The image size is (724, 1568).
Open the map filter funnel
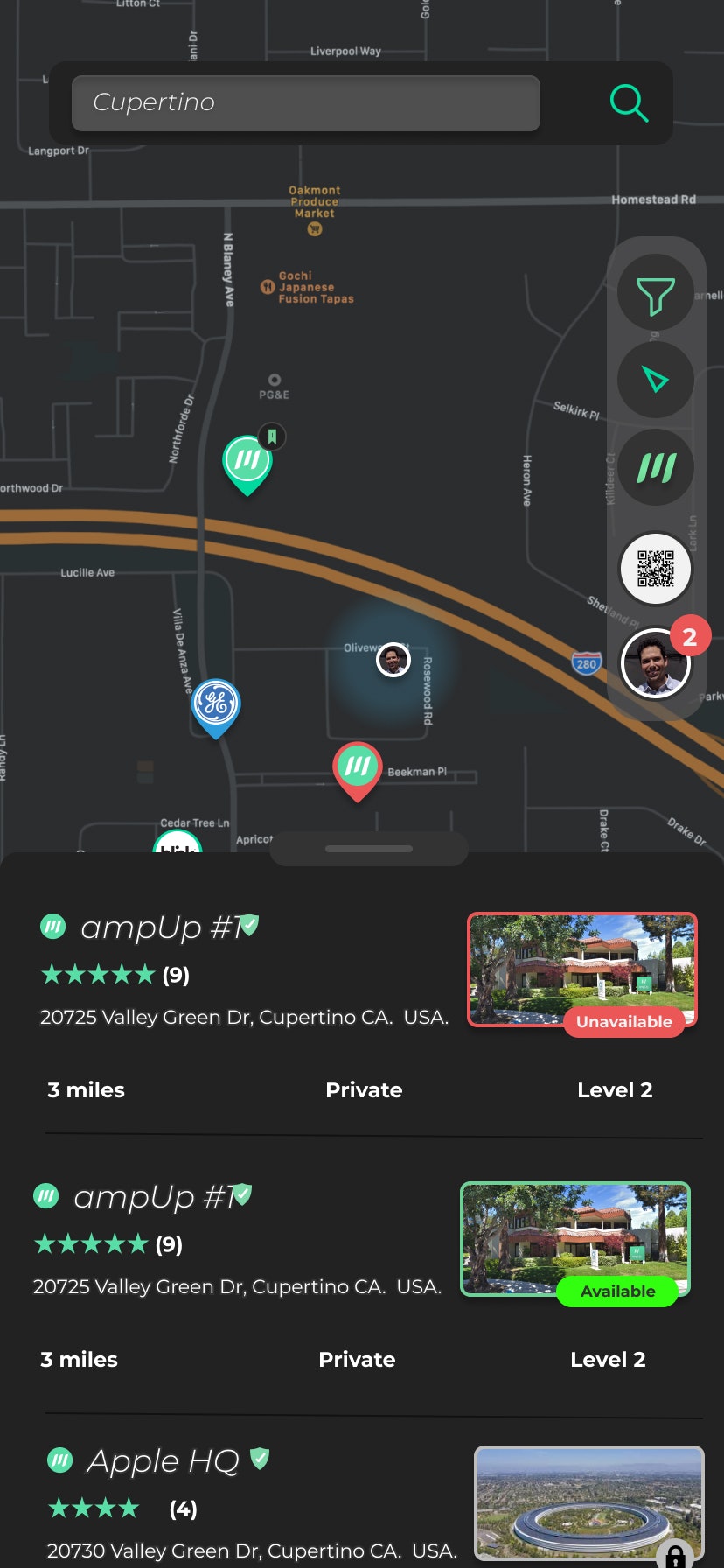click(x=655, y=295)
